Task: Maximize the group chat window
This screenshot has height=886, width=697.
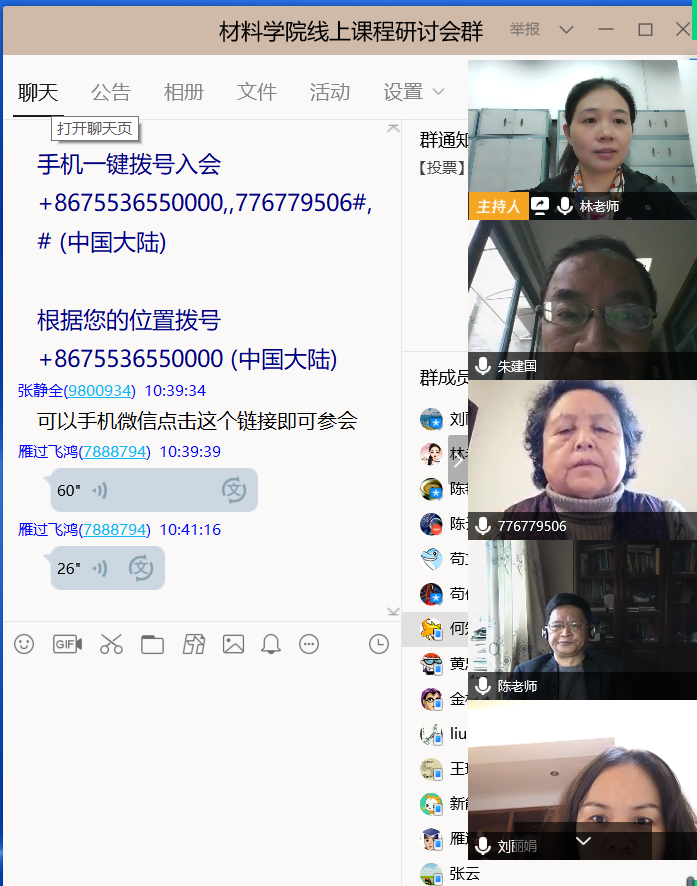Action: point(645,30)
